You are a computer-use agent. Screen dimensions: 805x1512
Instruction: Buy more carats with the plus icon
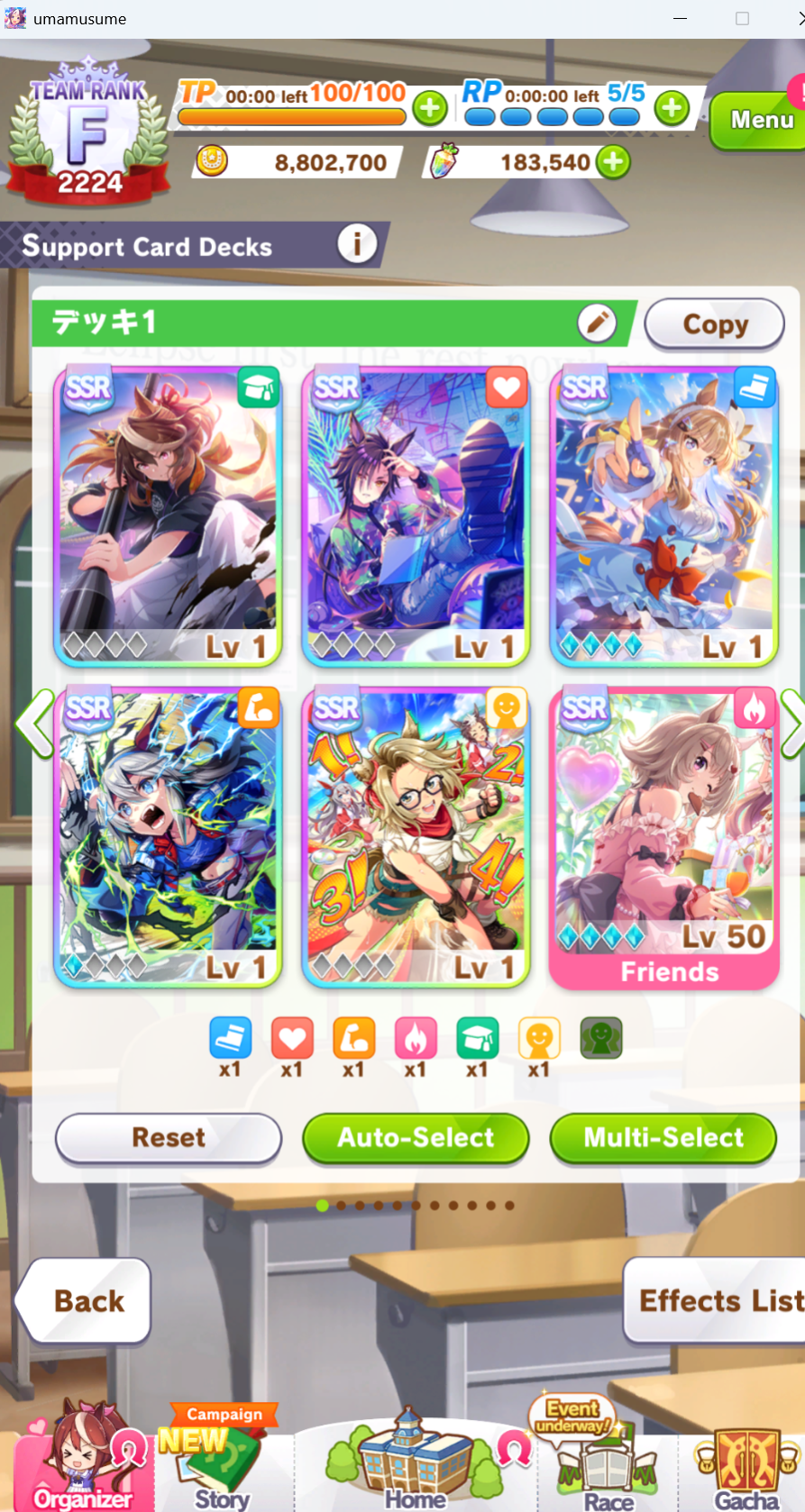click(x=613, y=162)
